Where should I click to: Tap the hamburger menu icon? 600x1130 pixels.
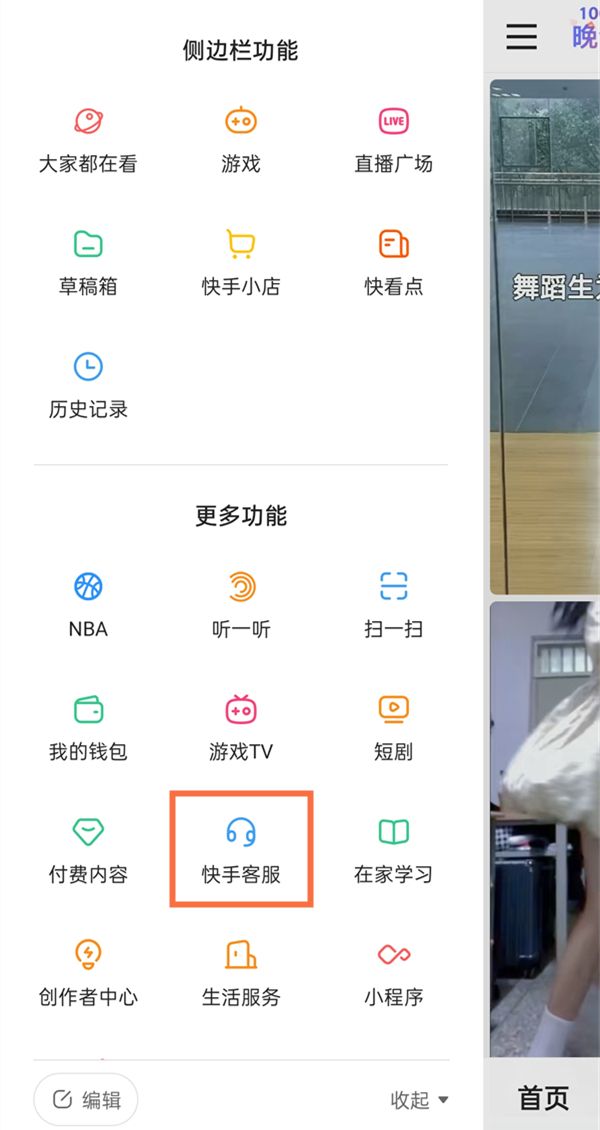[521, 37]
